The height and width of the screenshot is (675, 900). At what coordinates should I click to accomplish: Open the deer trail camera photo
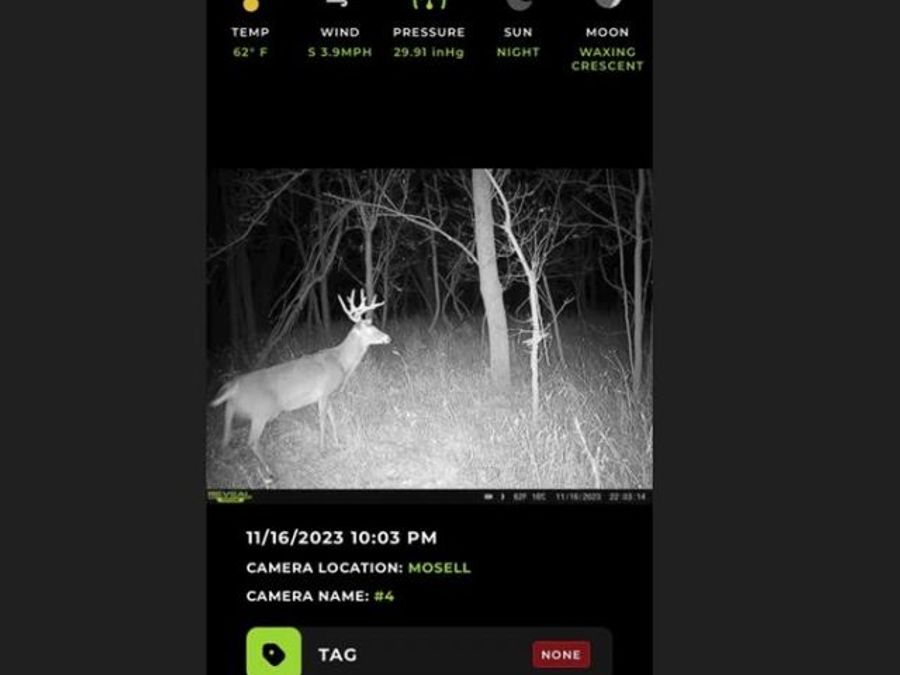pos(429,330)
